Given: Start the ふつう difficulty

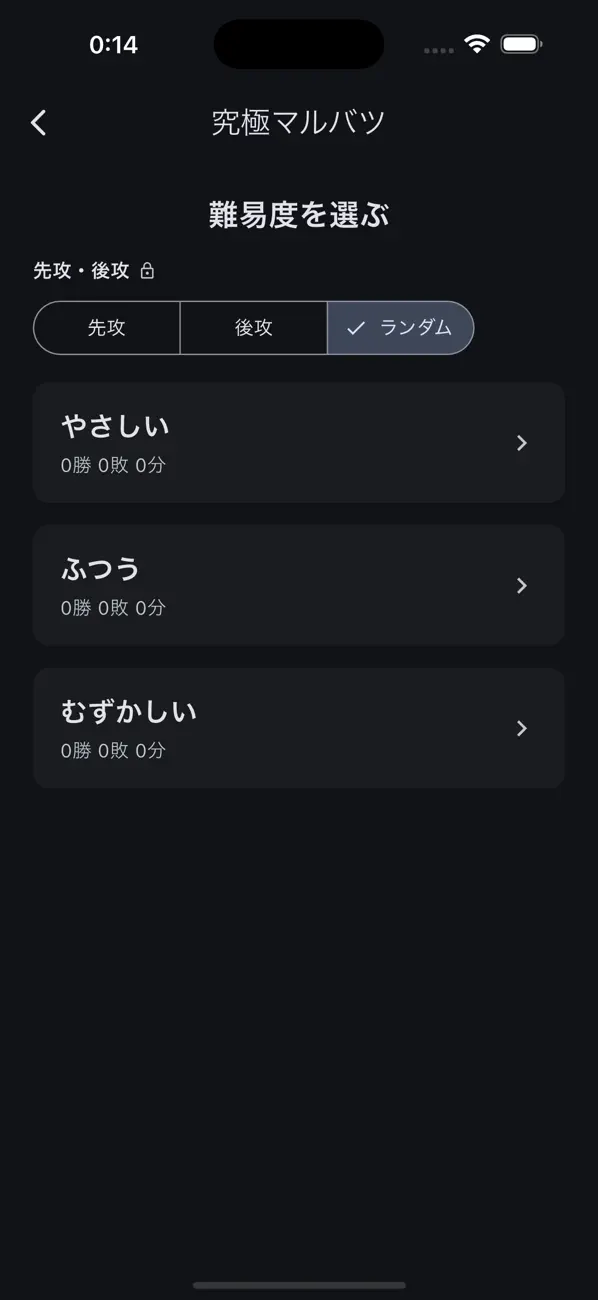Looking at the screenshot, I should [299, 585].
